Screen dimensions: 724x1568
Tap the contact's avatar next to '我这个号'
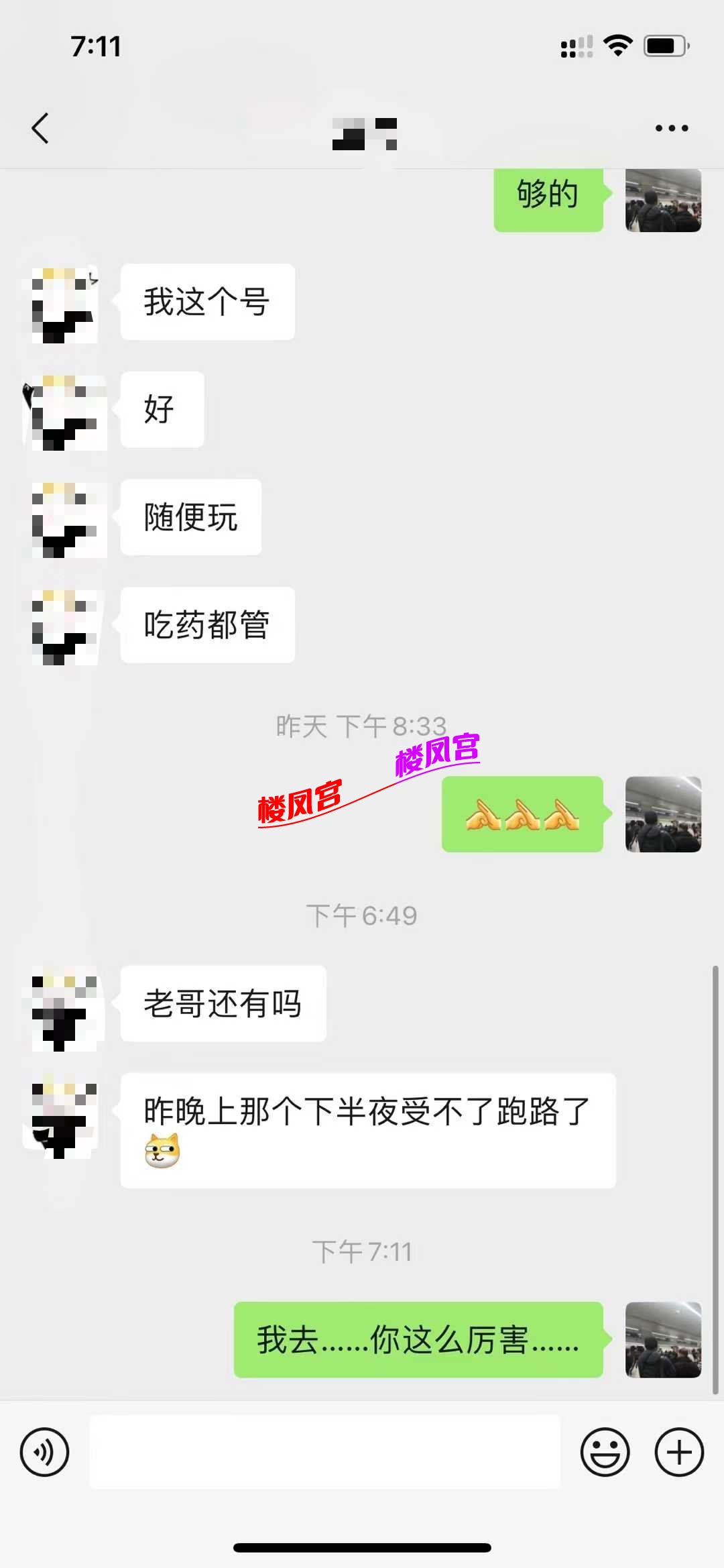point(63,302)
